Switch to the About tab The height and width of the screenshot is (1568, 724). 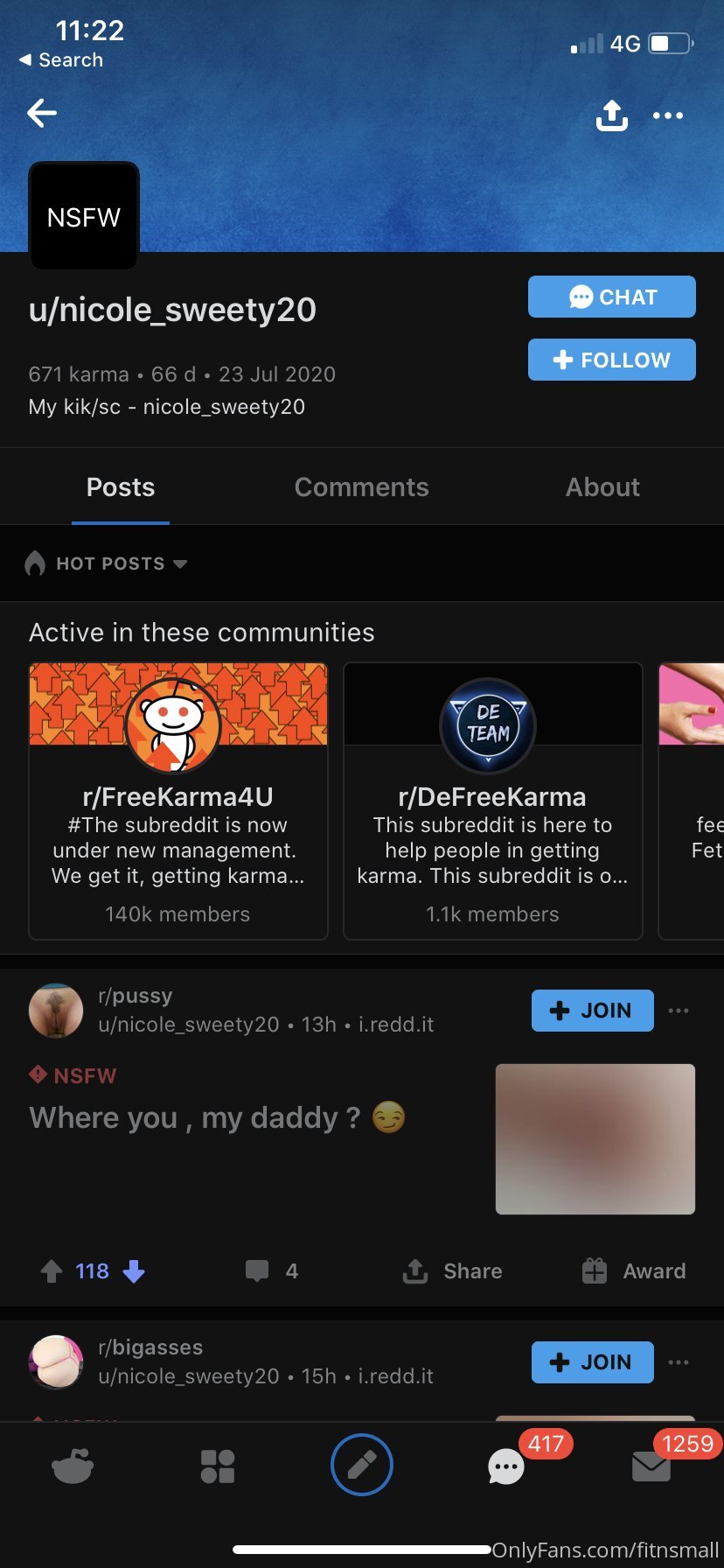(x=603, y=487)
